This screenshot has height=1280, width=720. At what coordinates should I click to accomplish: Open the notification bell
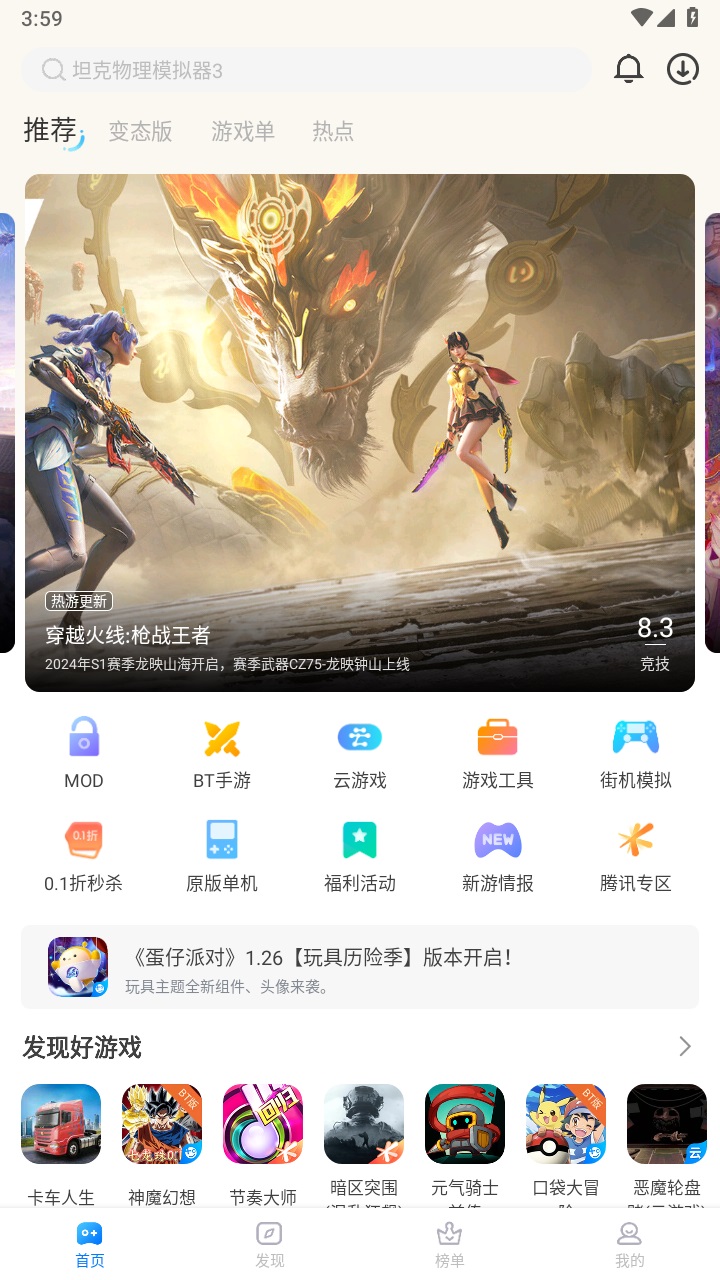tap(628, 69)
